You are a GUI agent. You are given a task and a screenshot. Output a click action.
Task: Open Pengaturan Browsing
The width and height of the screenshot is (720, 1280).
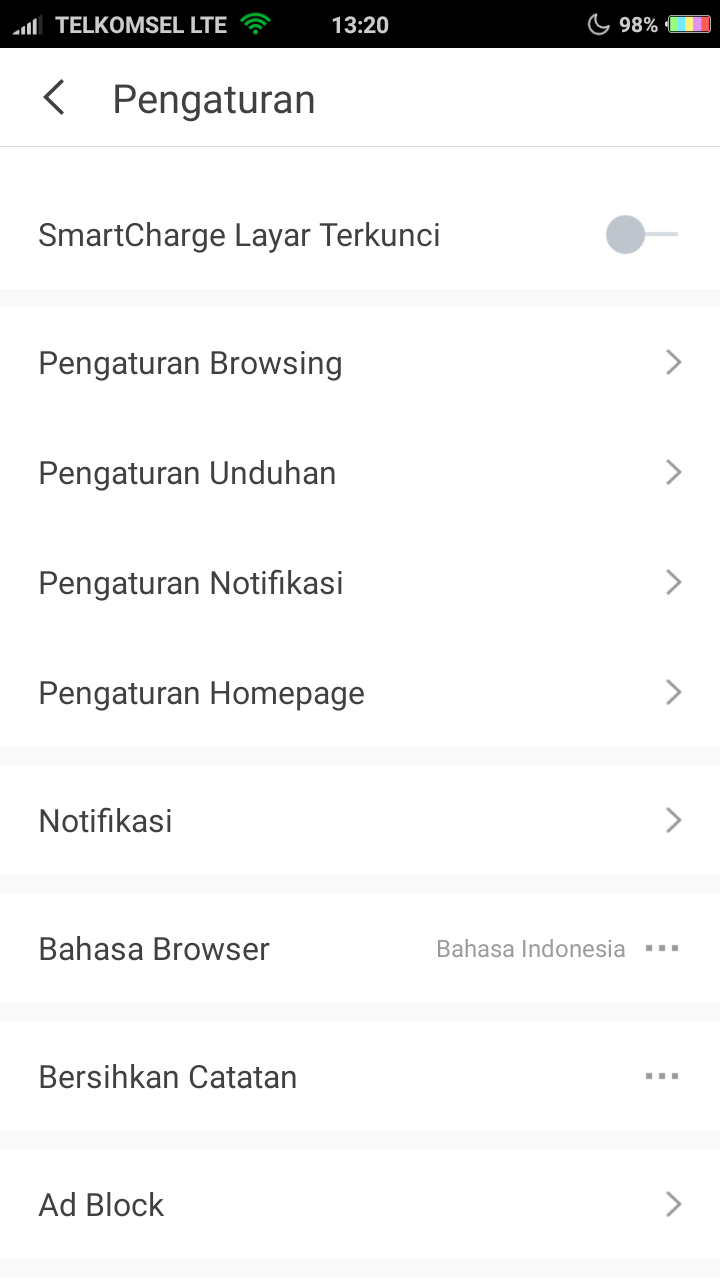pyautogui.click(x=360, y=363)
